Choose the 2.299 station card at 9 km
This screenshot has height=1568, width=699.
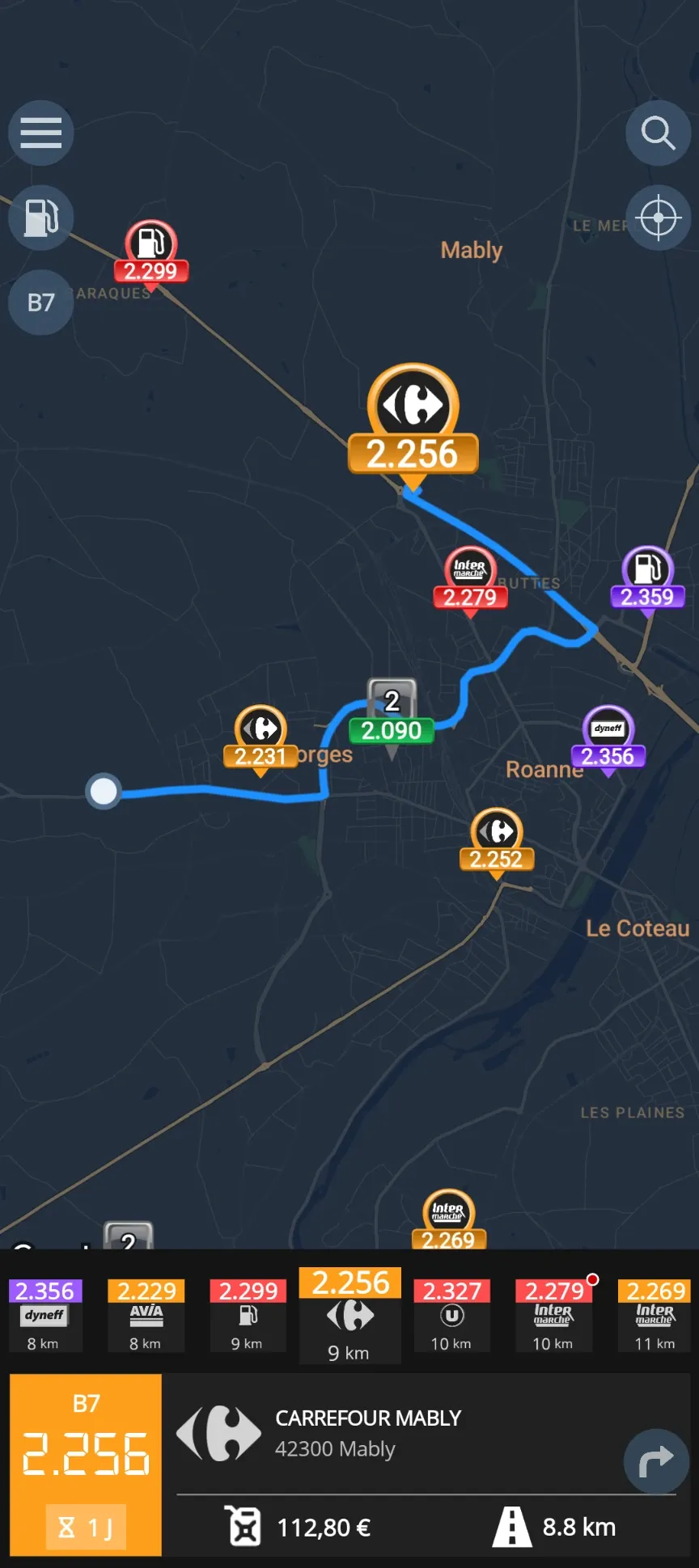(x=248, y=1314)
